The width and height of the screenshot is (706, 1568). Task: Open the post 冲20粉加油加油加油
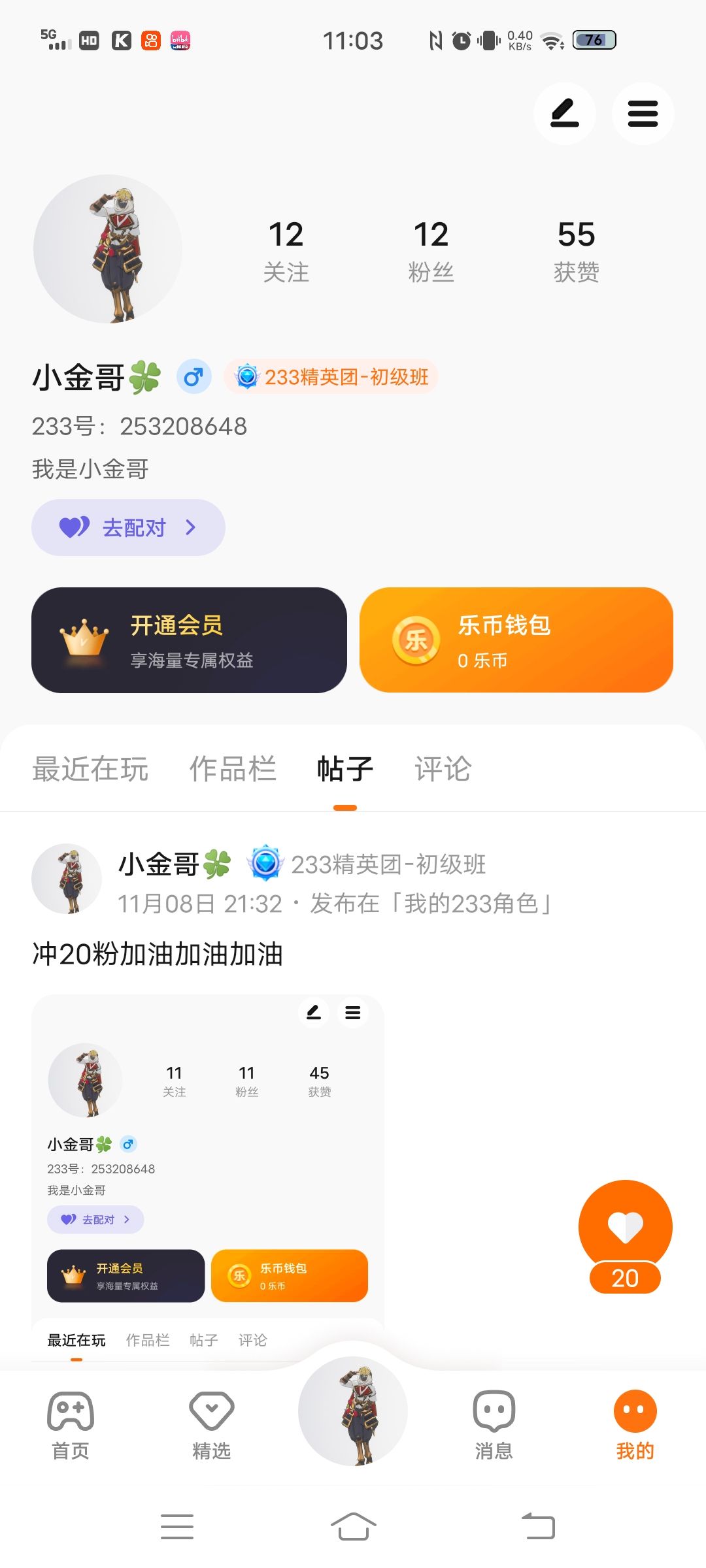click(158, 954)
